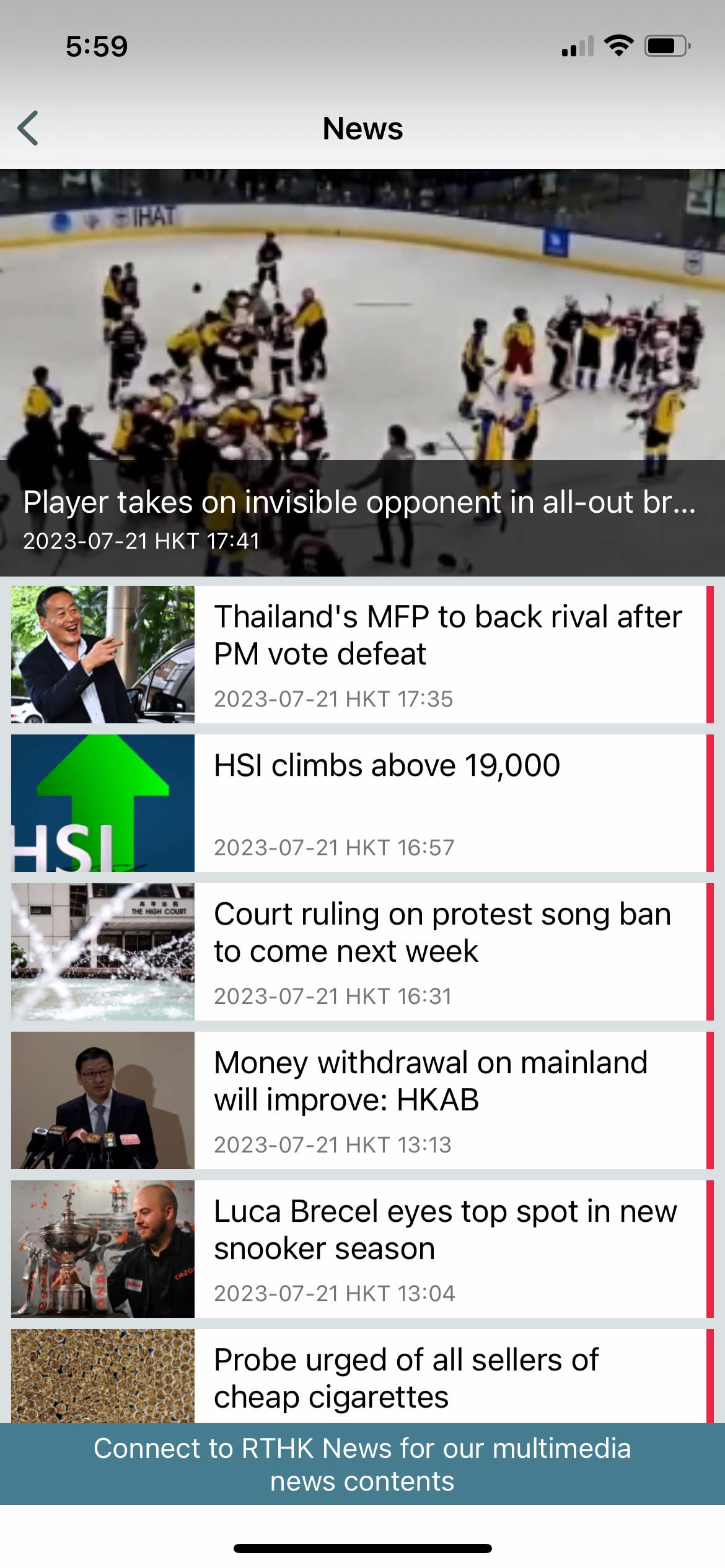Screen dimensions: 725x1568
Task: Tap Connect to RTHK News banner
Action: point(362,1464)
